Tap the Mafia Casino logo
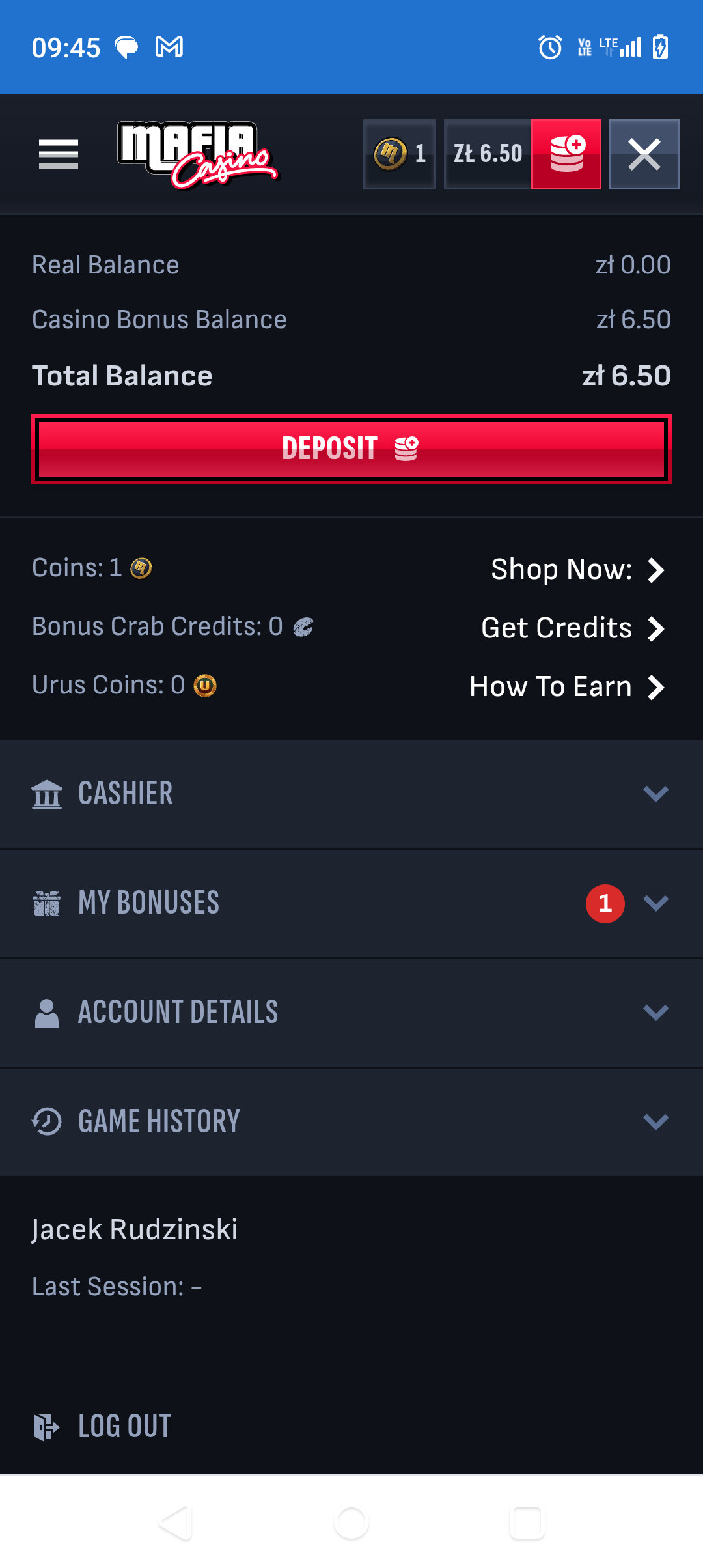Screen dimensions: 703x1568 197,155
